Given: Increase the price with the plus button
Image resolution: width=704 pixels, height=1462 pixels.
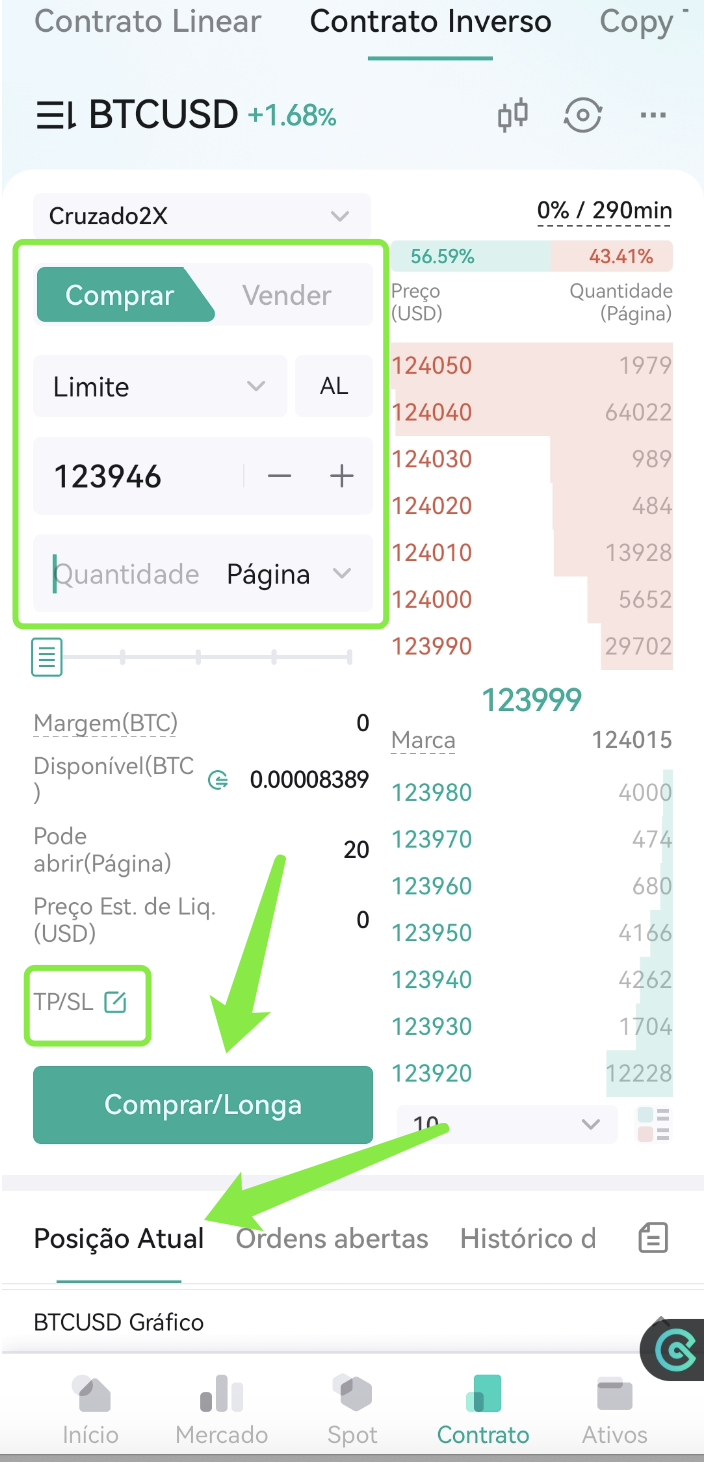Looking at the screenshot, I should pyautogui.click(x=342, y=476).
